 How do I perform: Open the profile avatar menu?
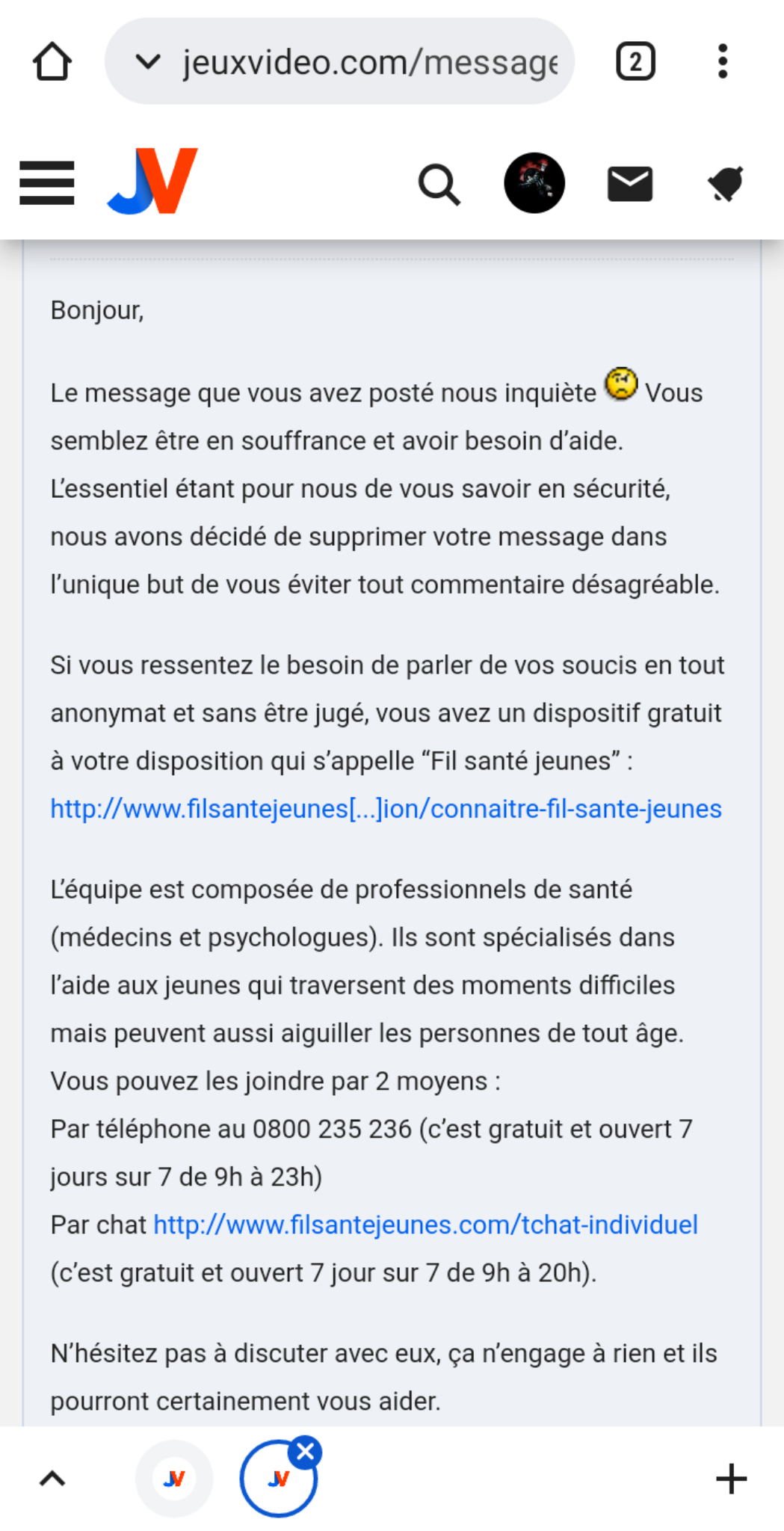pyautogui.click(x=534, y=183)
